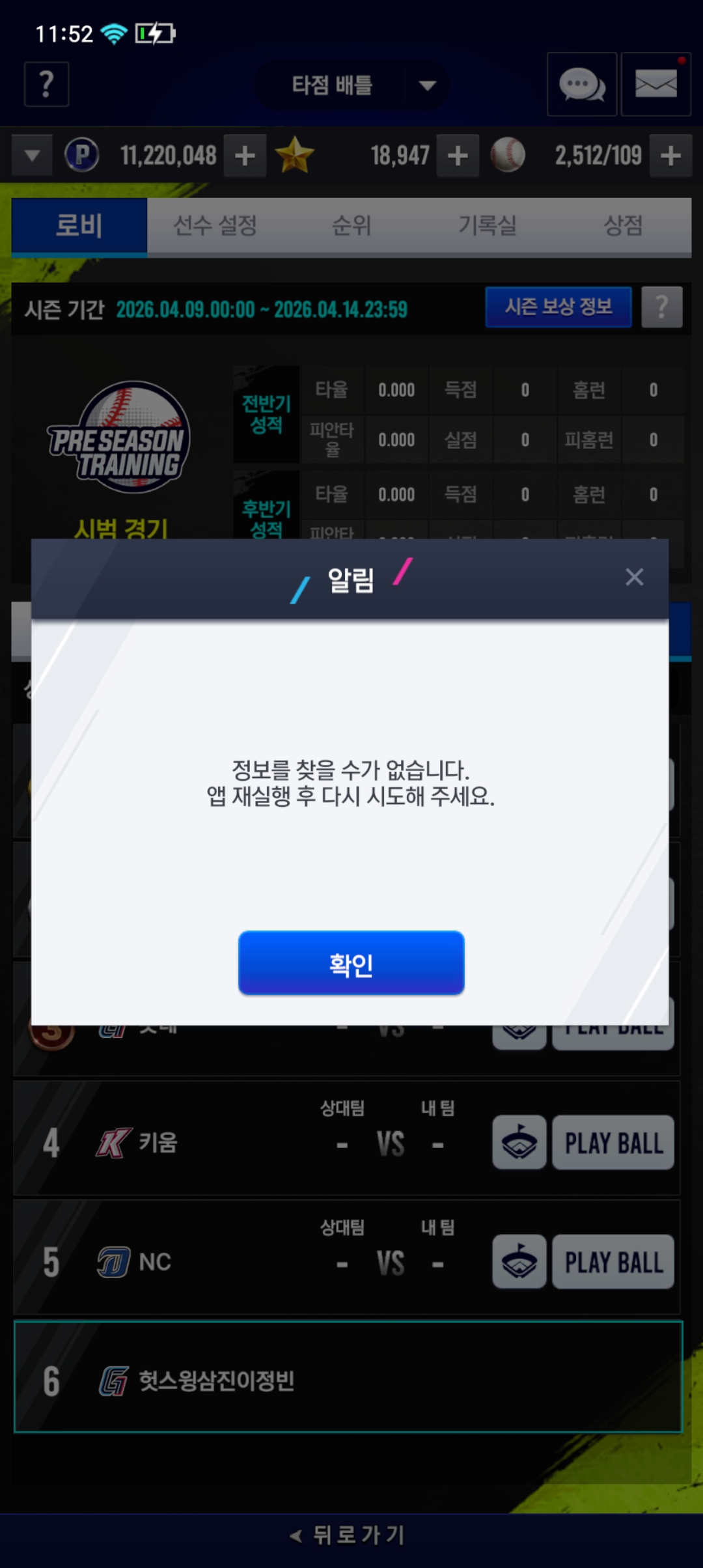Go to the 상점 tab

coord(623,226)
